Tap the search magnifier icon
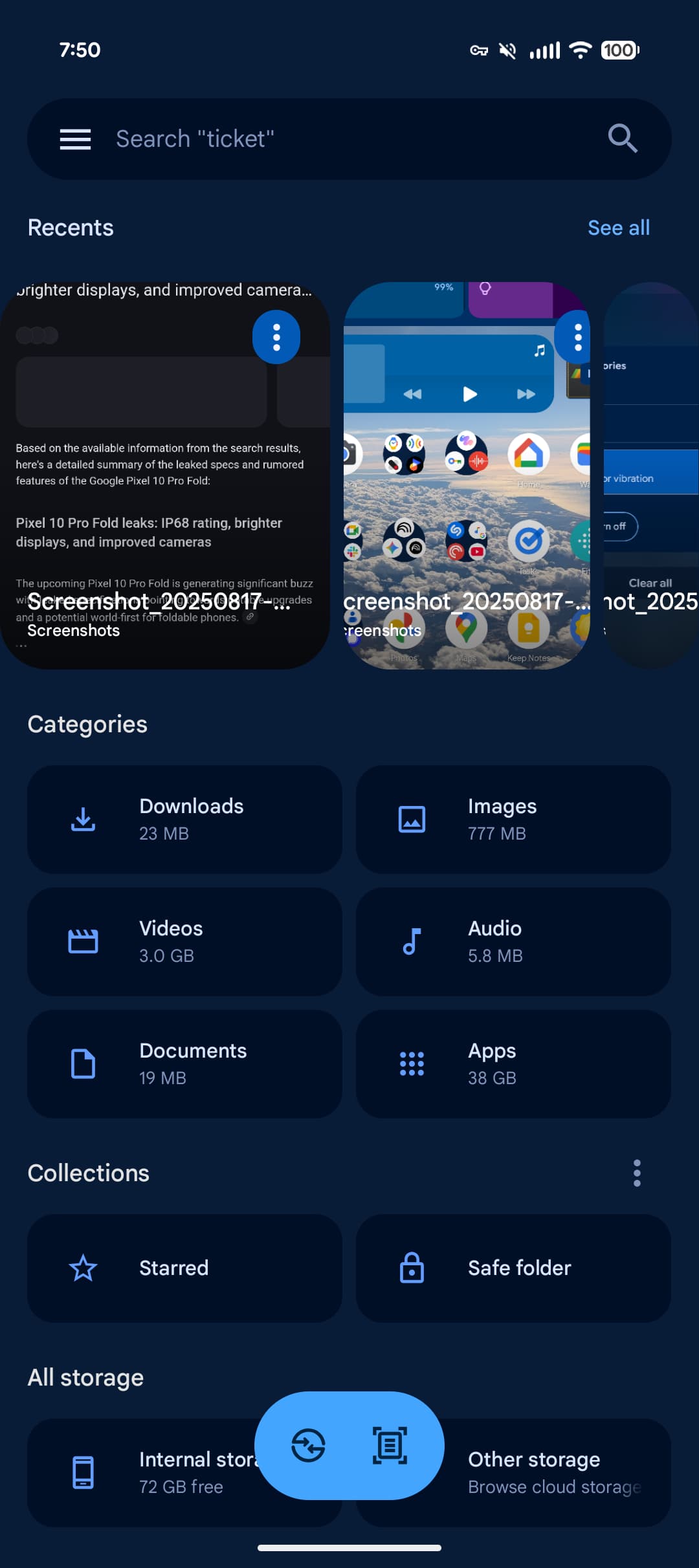The height and width of the screenshot is (1568, 699). point(623,138)
